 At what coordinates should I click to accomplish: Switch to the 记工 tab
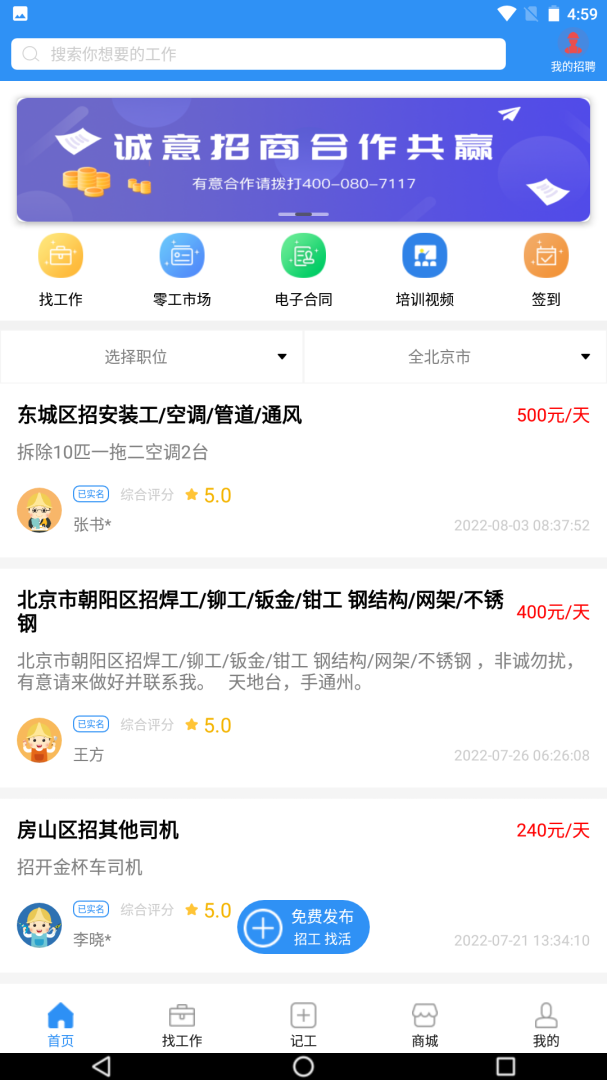303,1025
